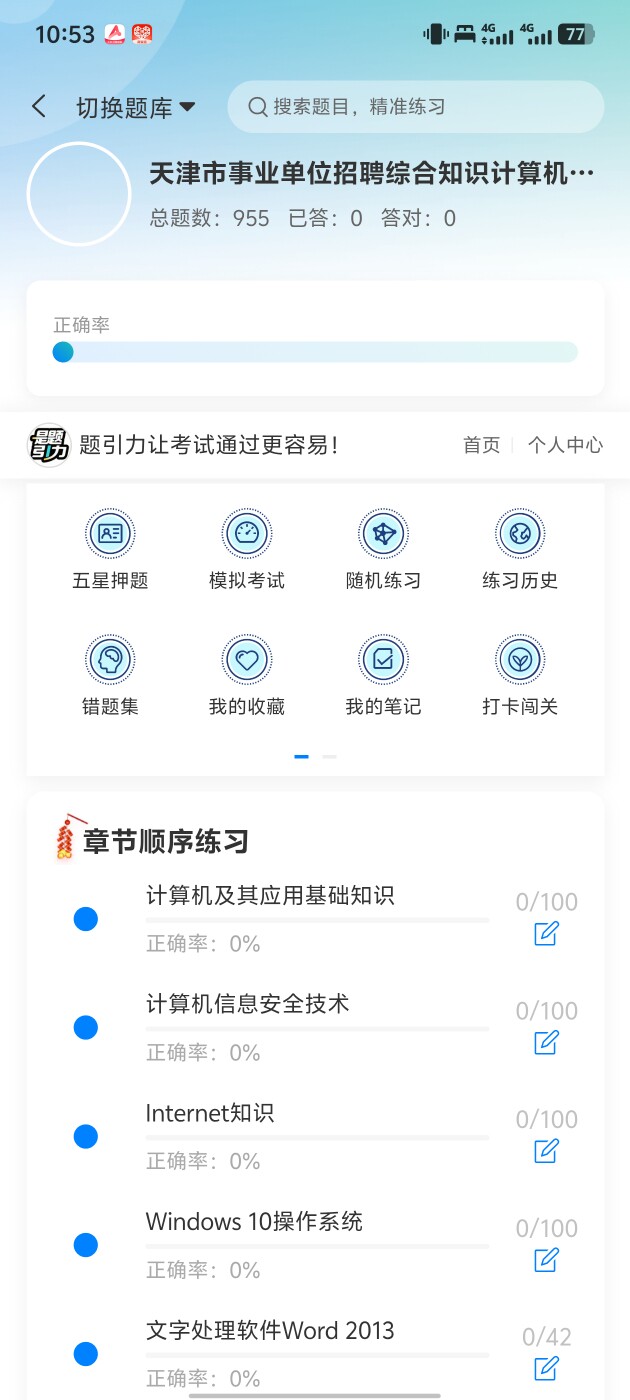Go to 个人中心

coord(565,445)
